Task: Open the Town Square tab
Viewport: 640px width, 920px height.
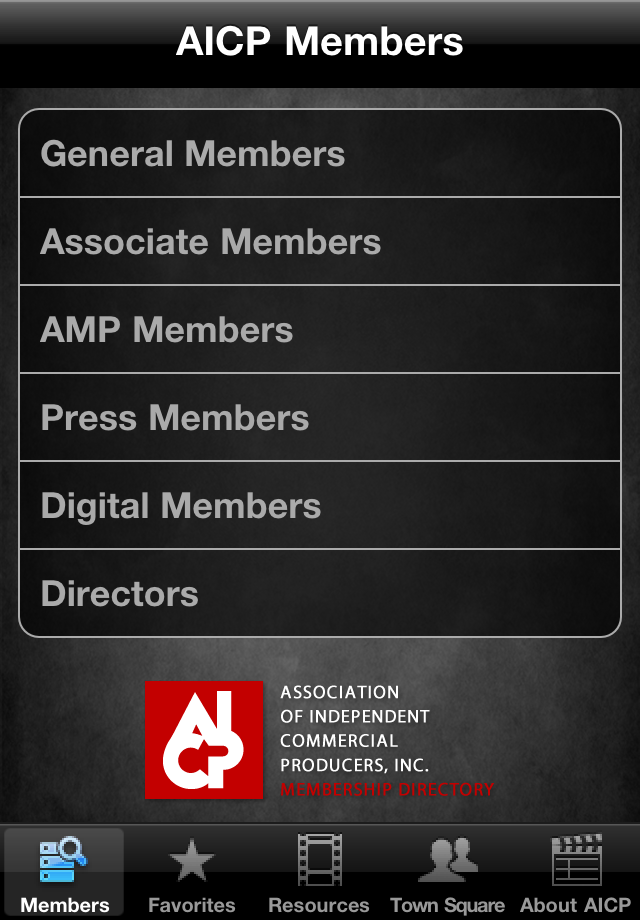Action: tap(447, 872)
